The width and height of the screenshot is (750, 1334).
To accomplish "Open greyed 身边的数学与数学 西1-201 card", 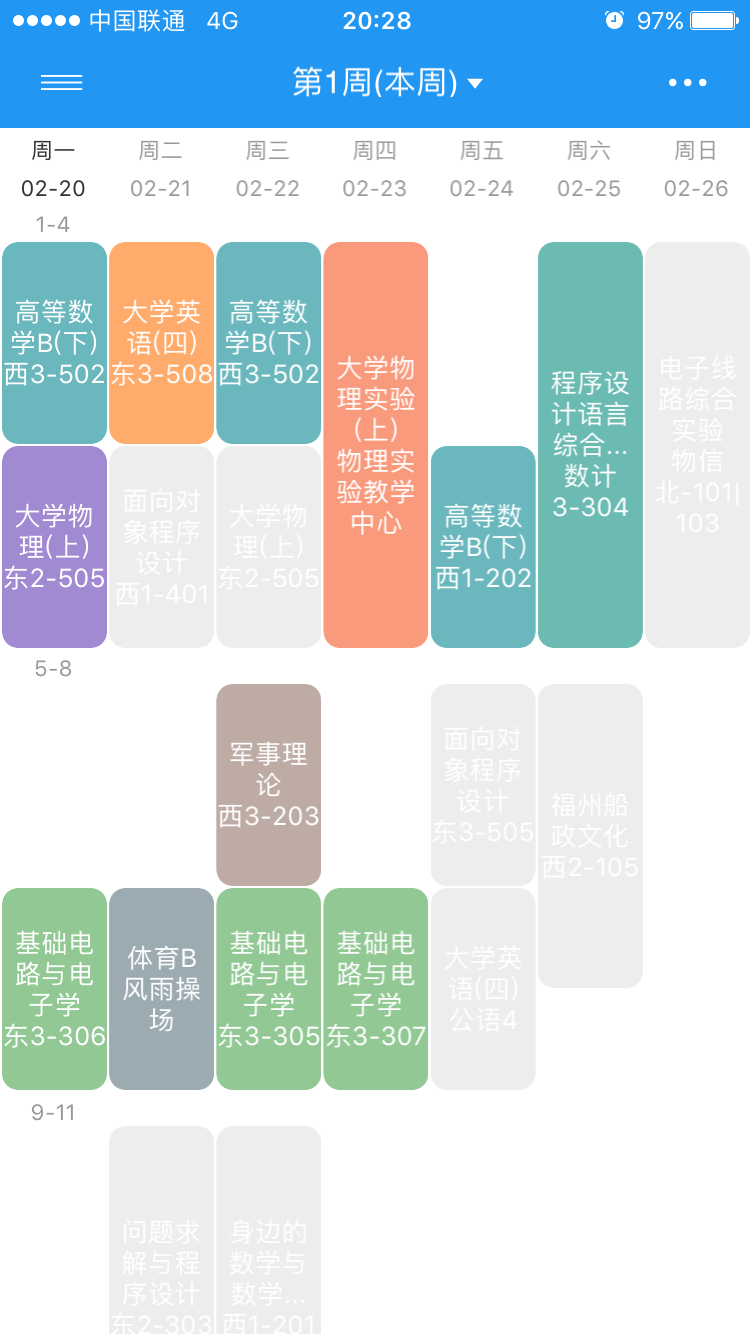I will pyautogui.click(x=268, y=1230).
